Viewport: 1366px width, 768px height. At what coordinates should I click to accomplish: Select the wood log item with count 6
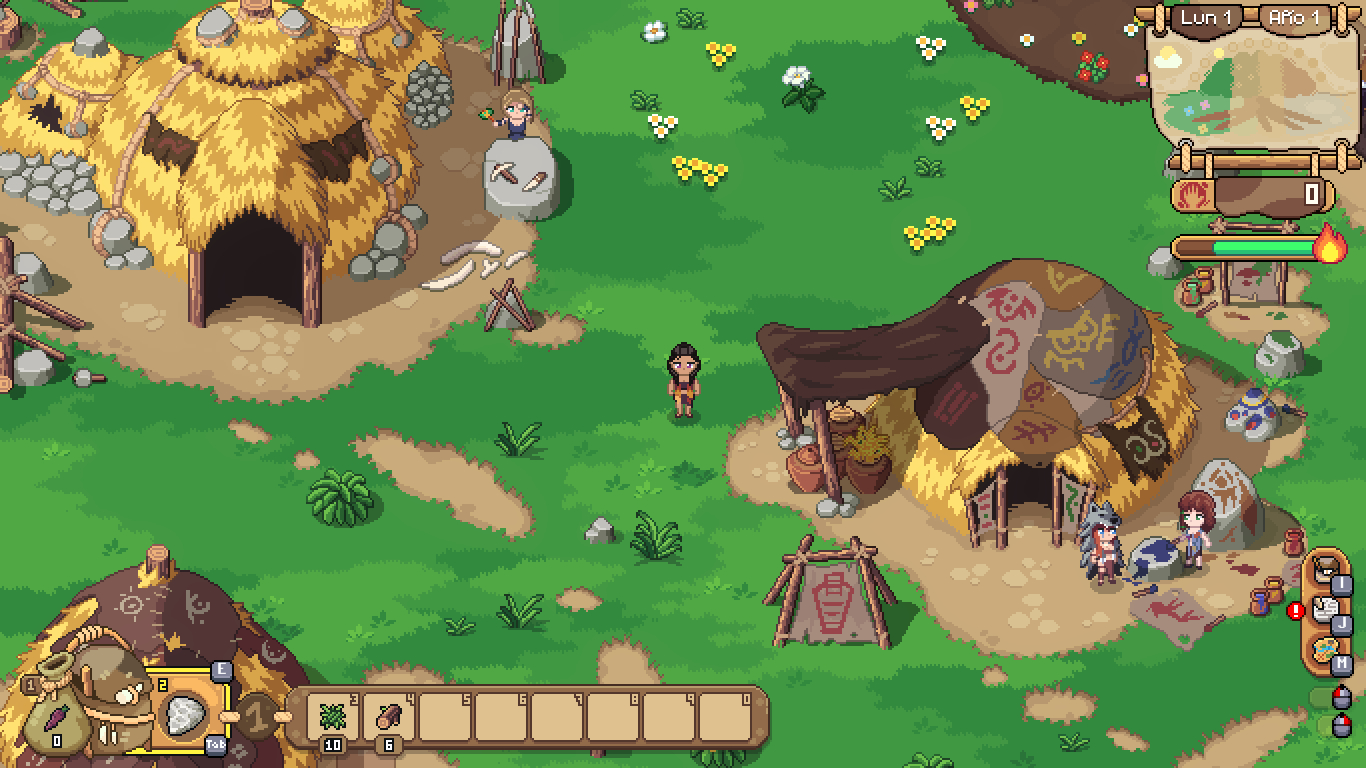pos(389,716)
